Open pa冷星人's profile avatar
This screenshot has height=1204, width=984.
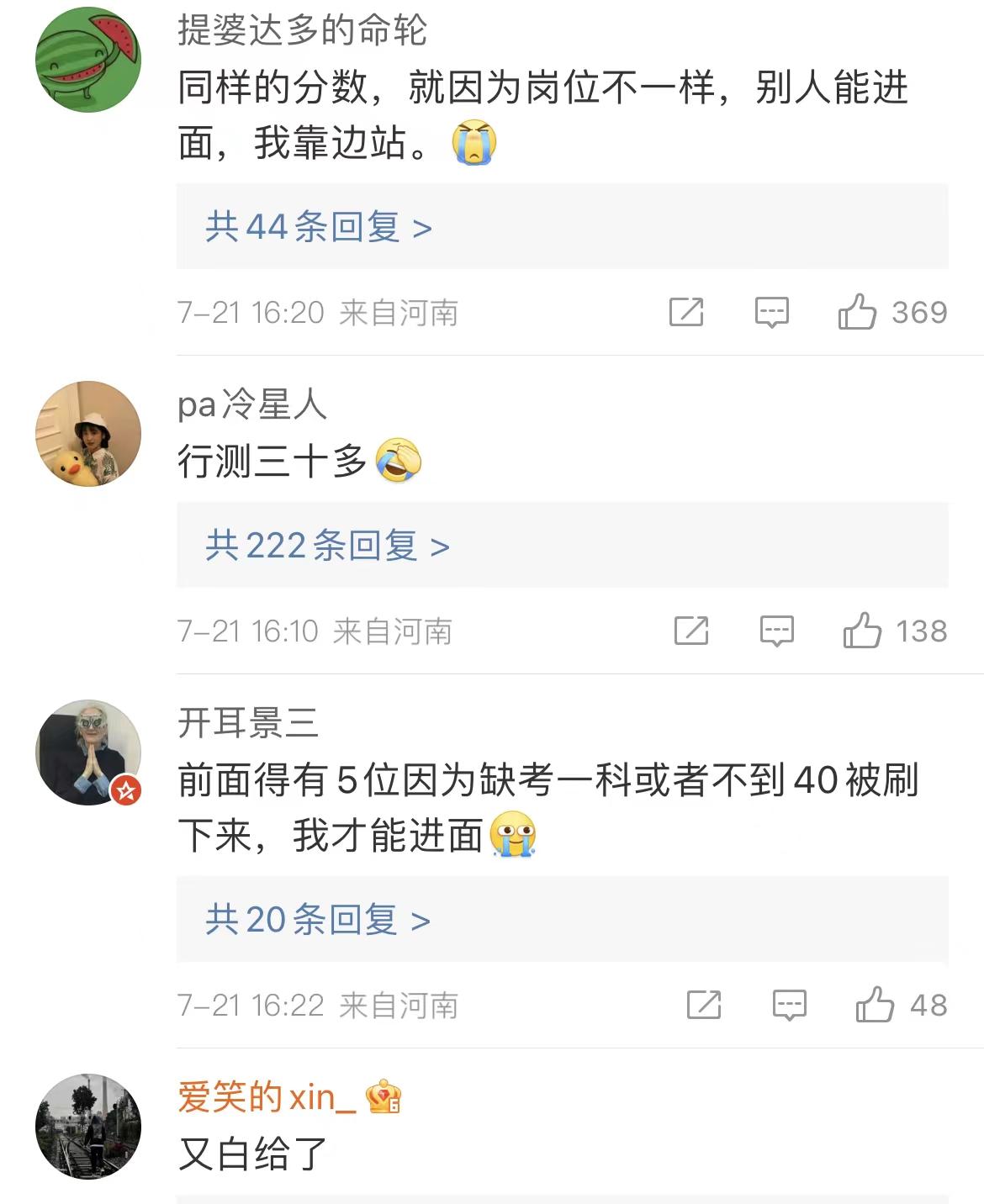coord(87,434)
